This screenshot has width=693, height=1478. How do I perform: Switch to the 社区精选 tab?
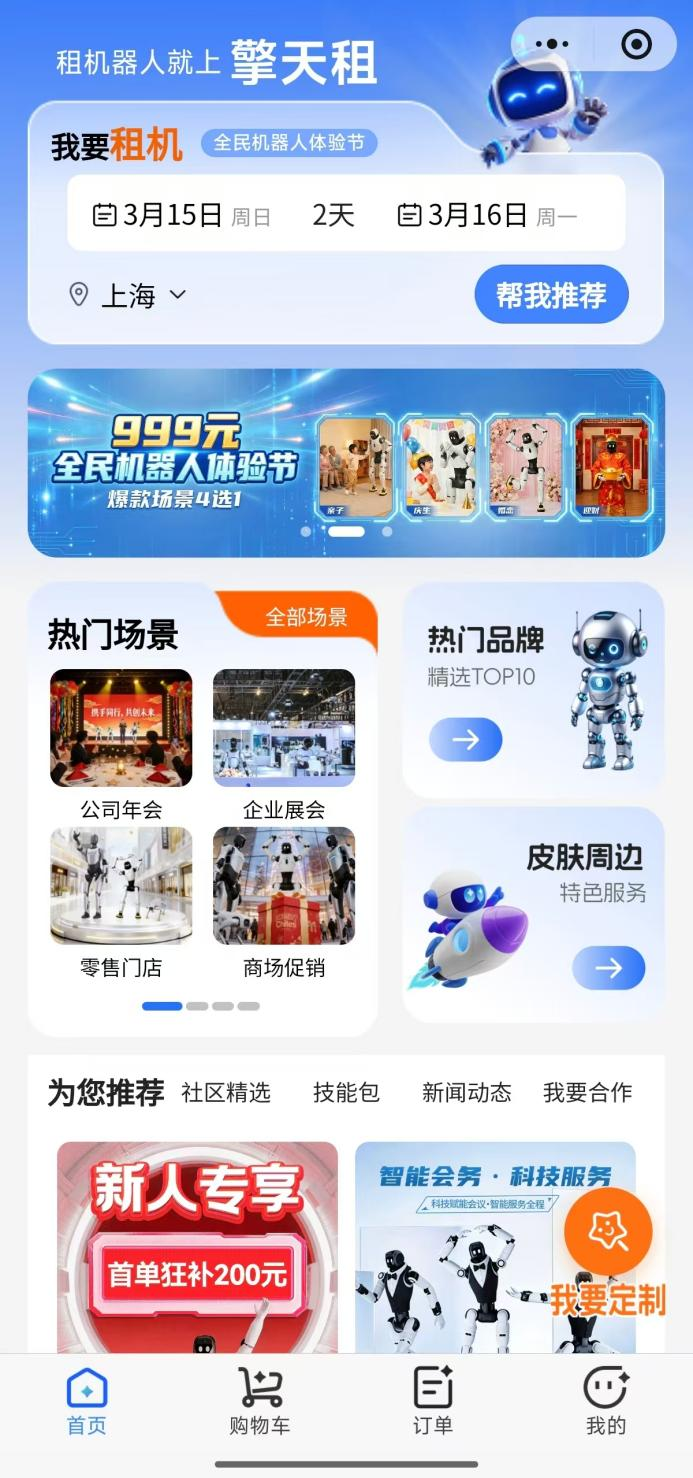point(226,1092)
